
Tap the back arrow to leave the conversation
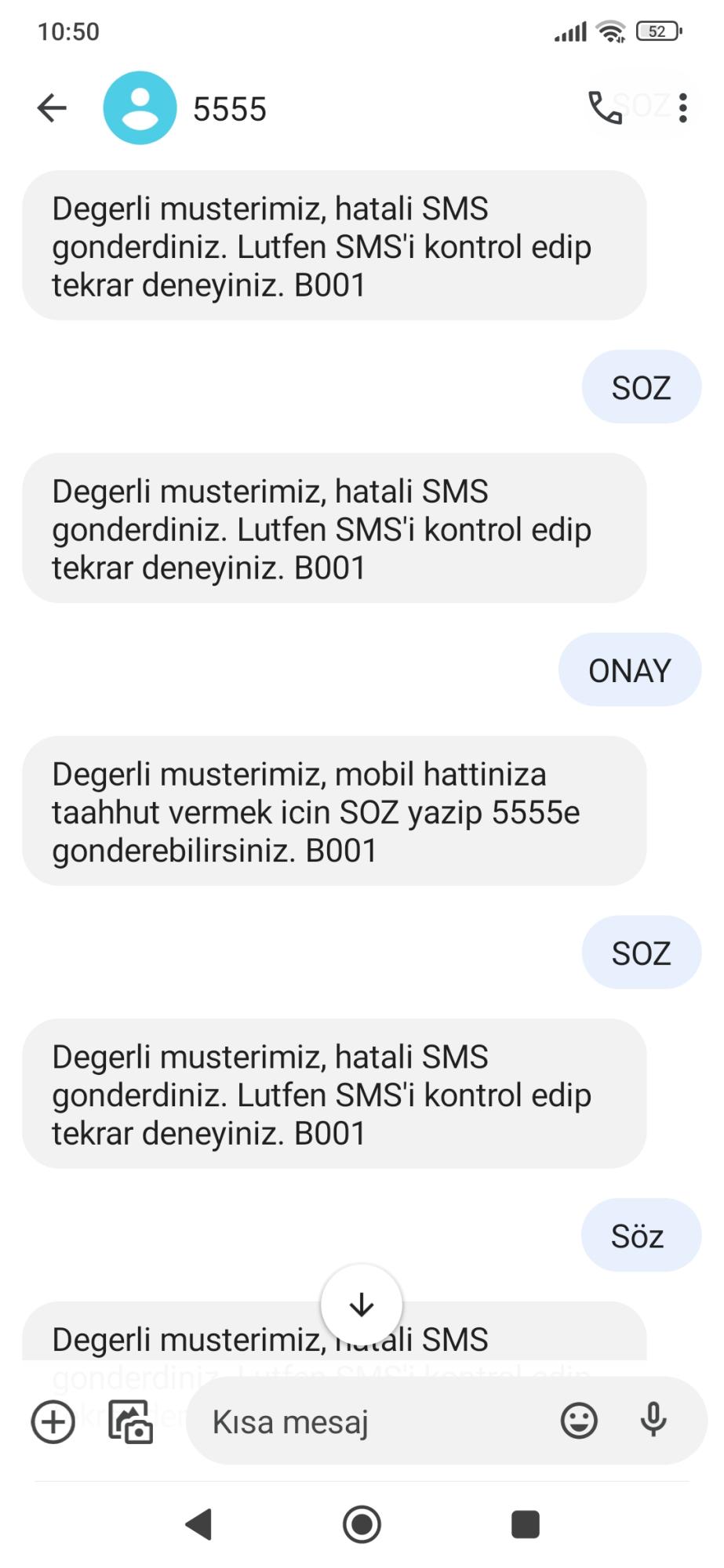50,107
